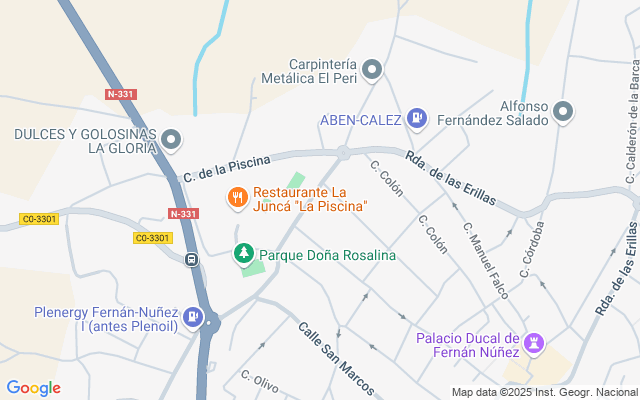Open Dulces y Golosinas La Gloria pin
The image size is (640, 400).
coord(171,139)
